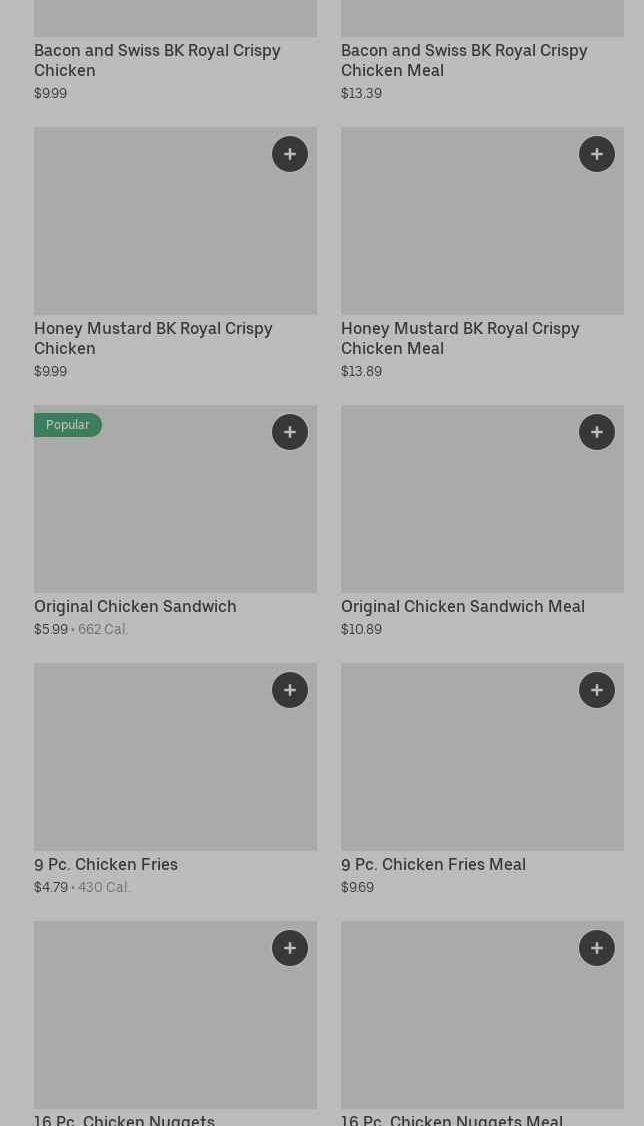
Task: View Original Chicken Sandwich Meal details
Action: 462,606
